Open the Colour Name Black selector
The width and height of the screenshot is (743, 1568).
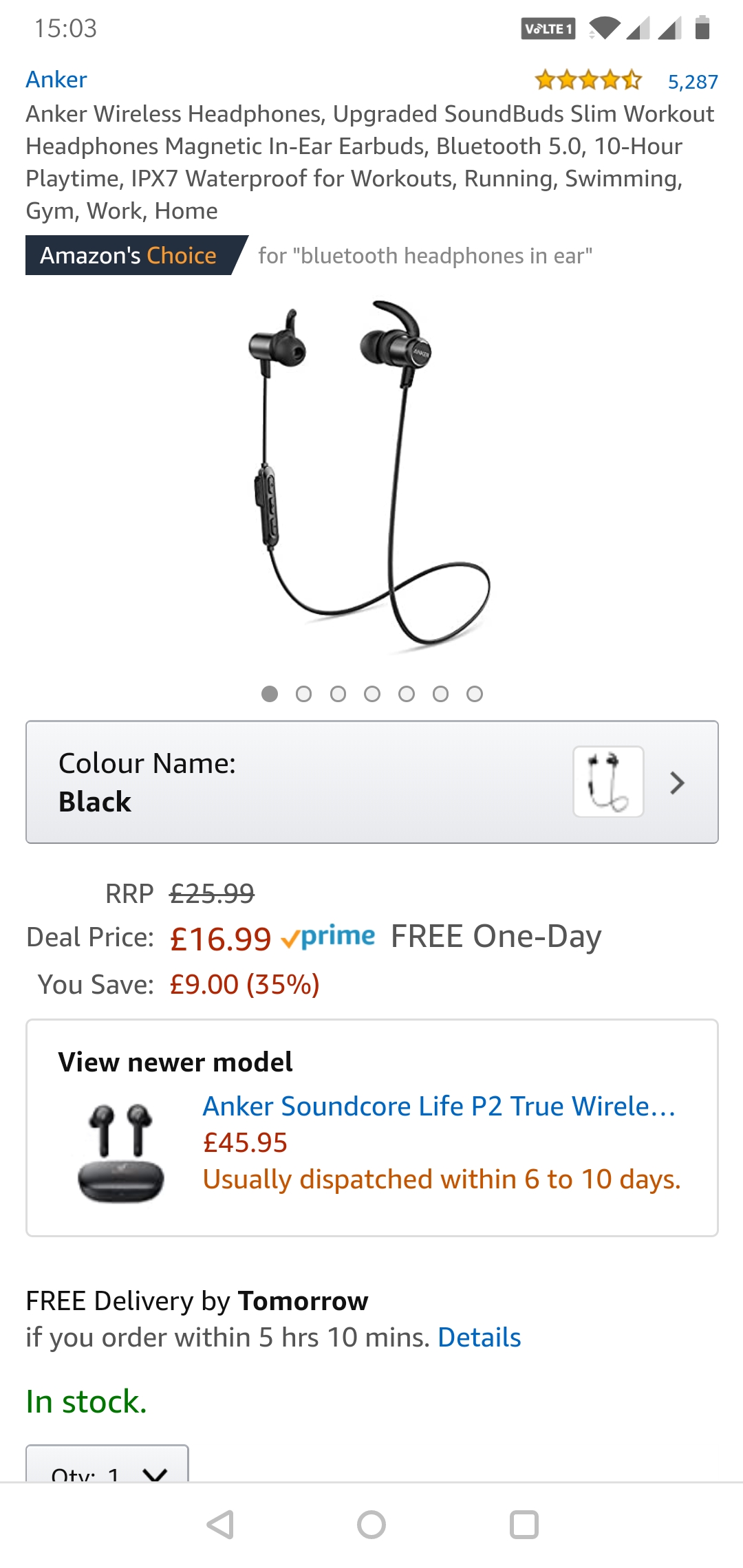pyautogui.click(x=371, y=782)
